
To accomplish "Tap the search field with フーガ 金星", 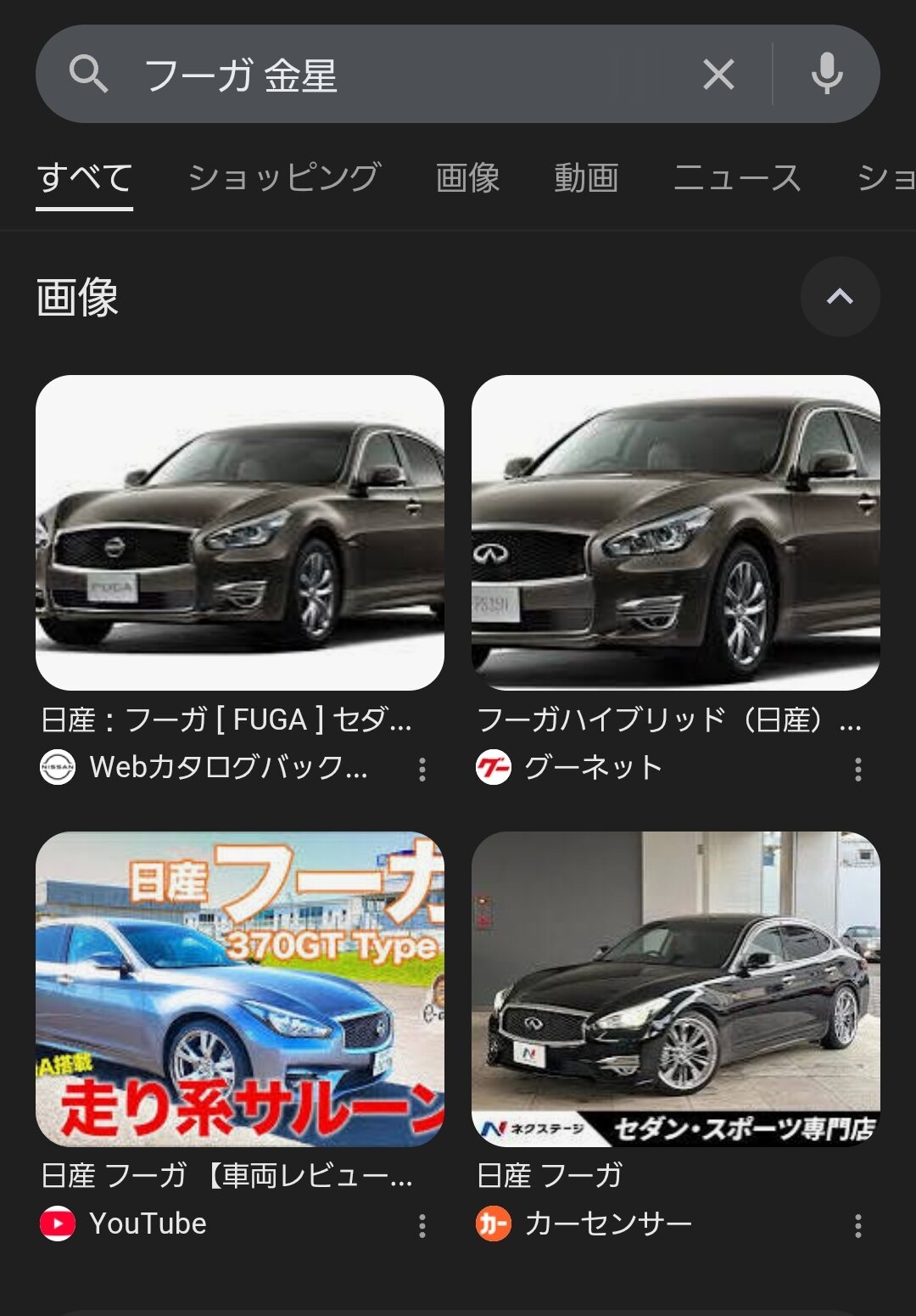I will pyautogui.click(x=407, y=75).
